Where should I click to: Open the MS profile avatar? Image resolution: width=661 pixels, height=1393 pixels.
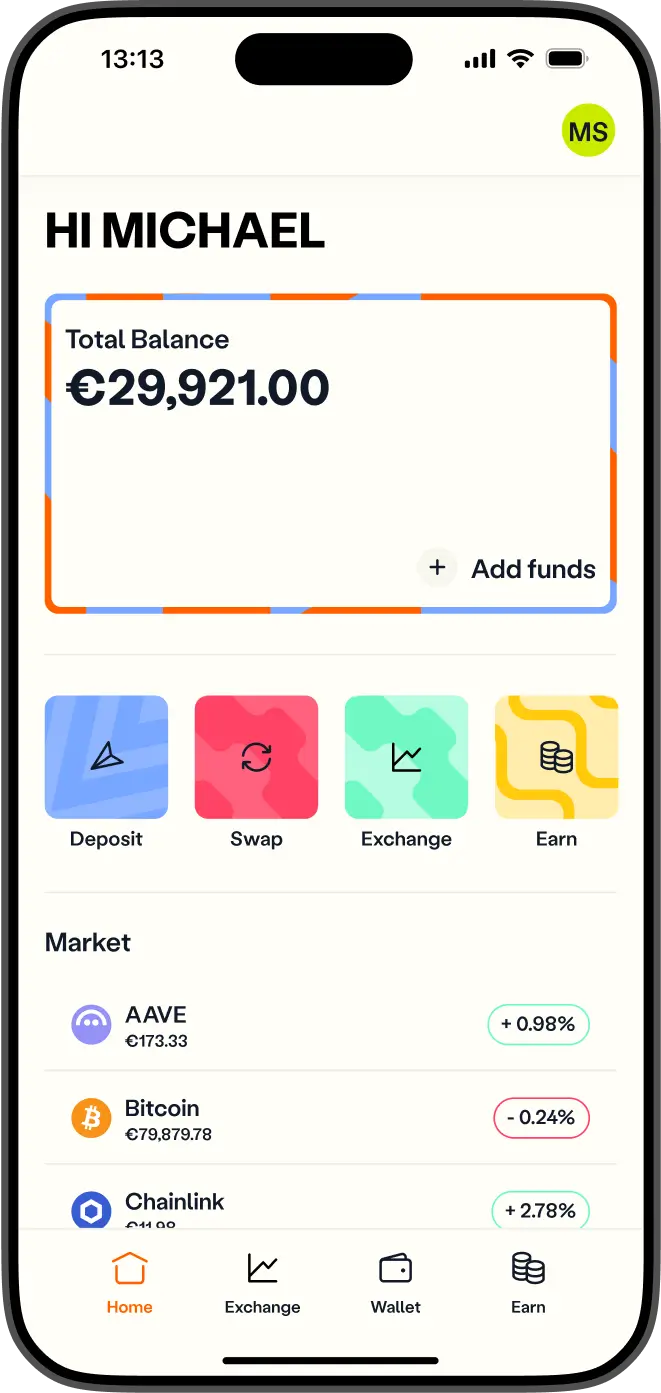[x=587, y=131]
